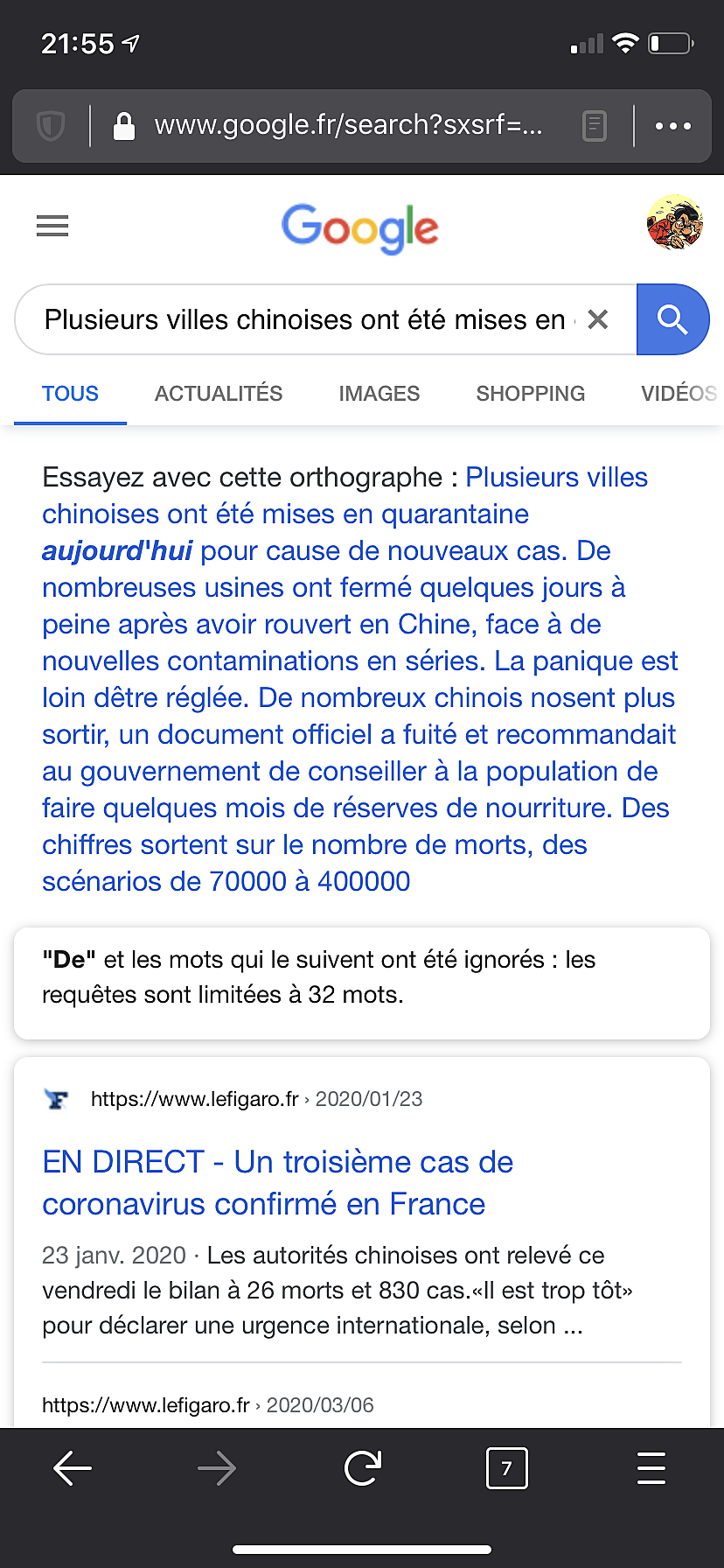The width and height of the screenshot is (724, 1568).
Task: Clear the search query with the X
Action: (x=598, y=320)
